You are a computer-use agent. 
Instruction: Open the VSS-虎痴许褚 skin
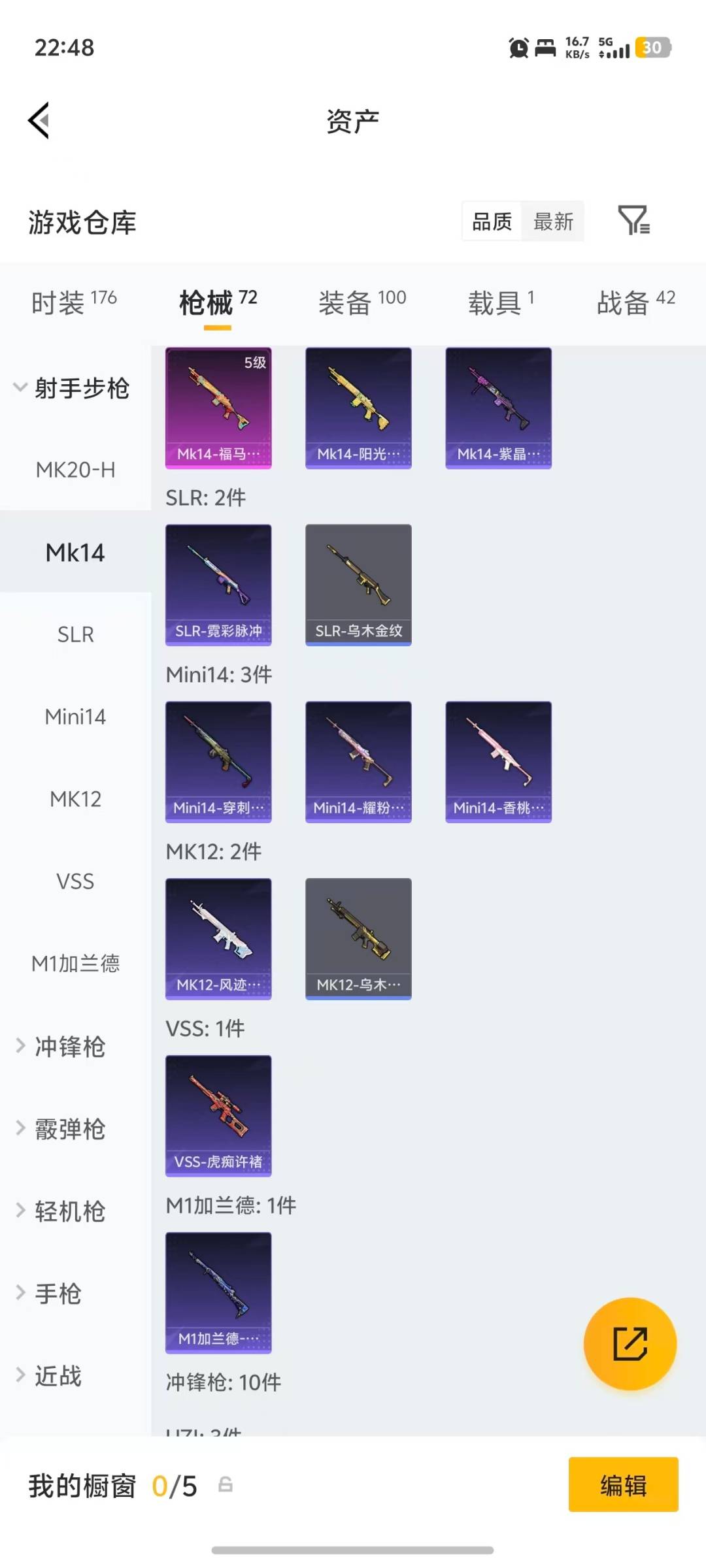pyautogui.click(x=218, y=1115)
